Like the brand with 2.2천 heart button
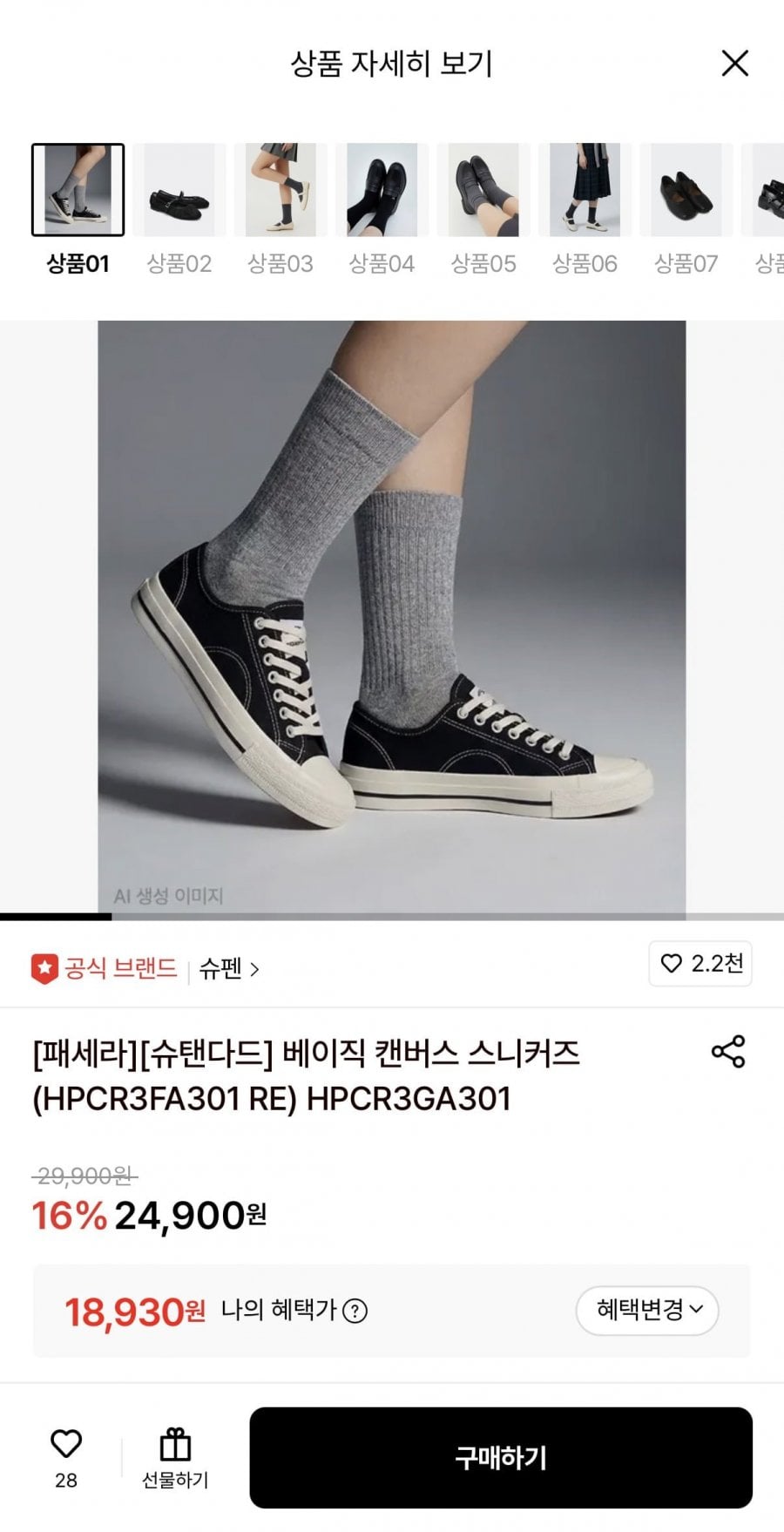Viewport: 784px width, 1532px height. 700,964
